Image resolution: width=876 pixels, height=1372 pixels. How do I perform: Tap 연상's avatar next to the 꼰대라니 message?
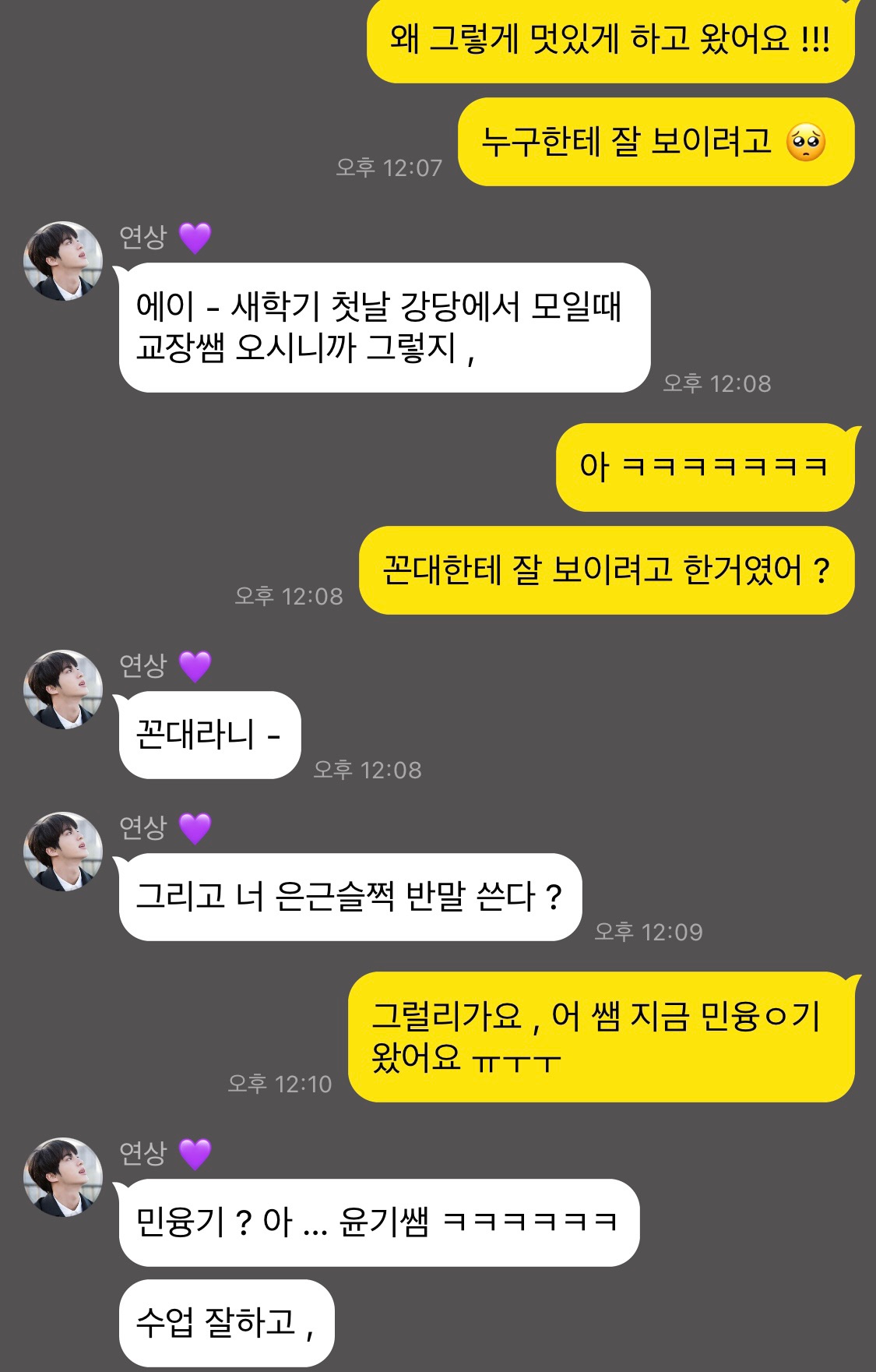pyautogui.click(x=63, y=690)
